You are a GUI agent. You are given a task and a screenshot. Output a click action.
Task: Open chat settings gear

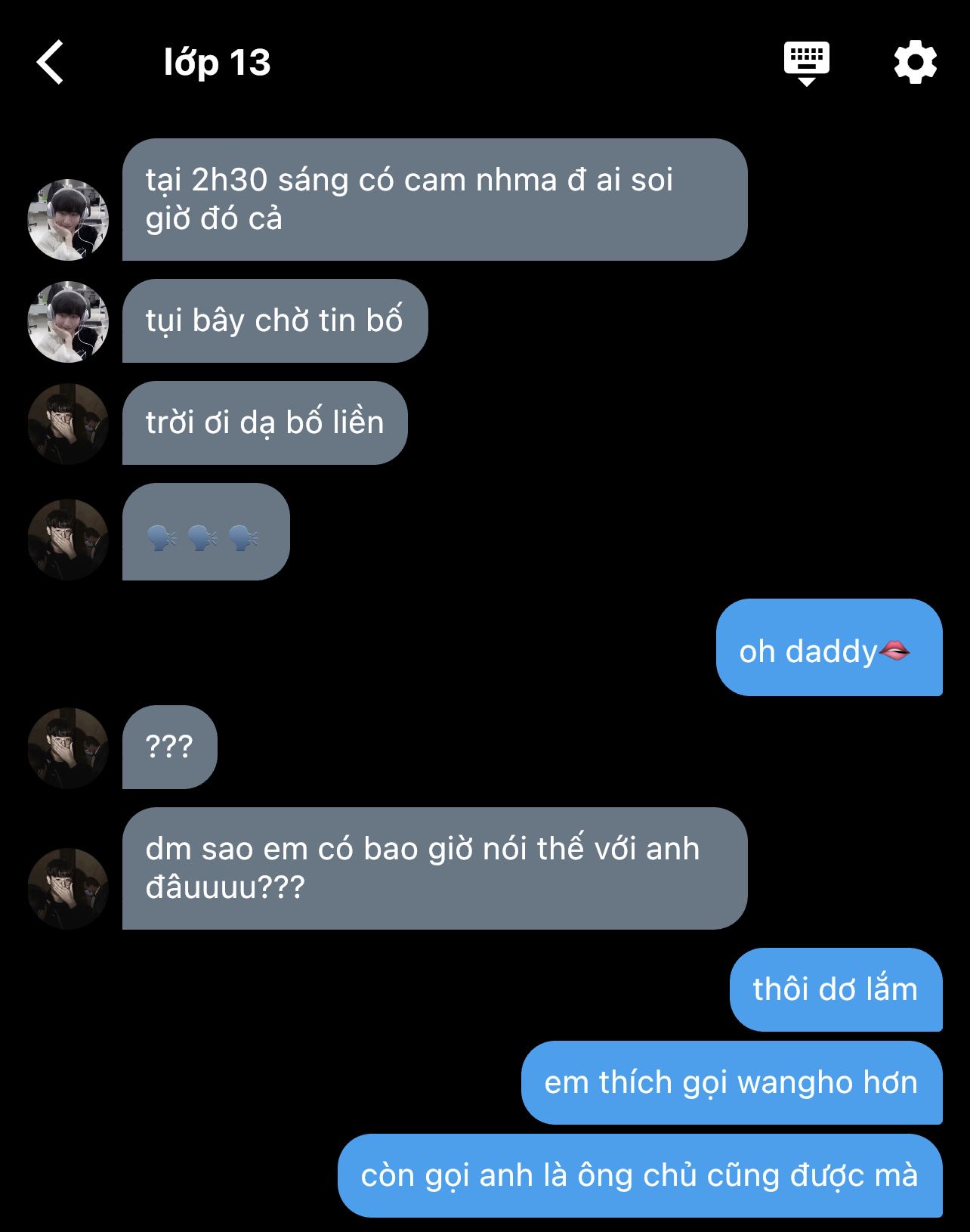[x=915, y=62]
